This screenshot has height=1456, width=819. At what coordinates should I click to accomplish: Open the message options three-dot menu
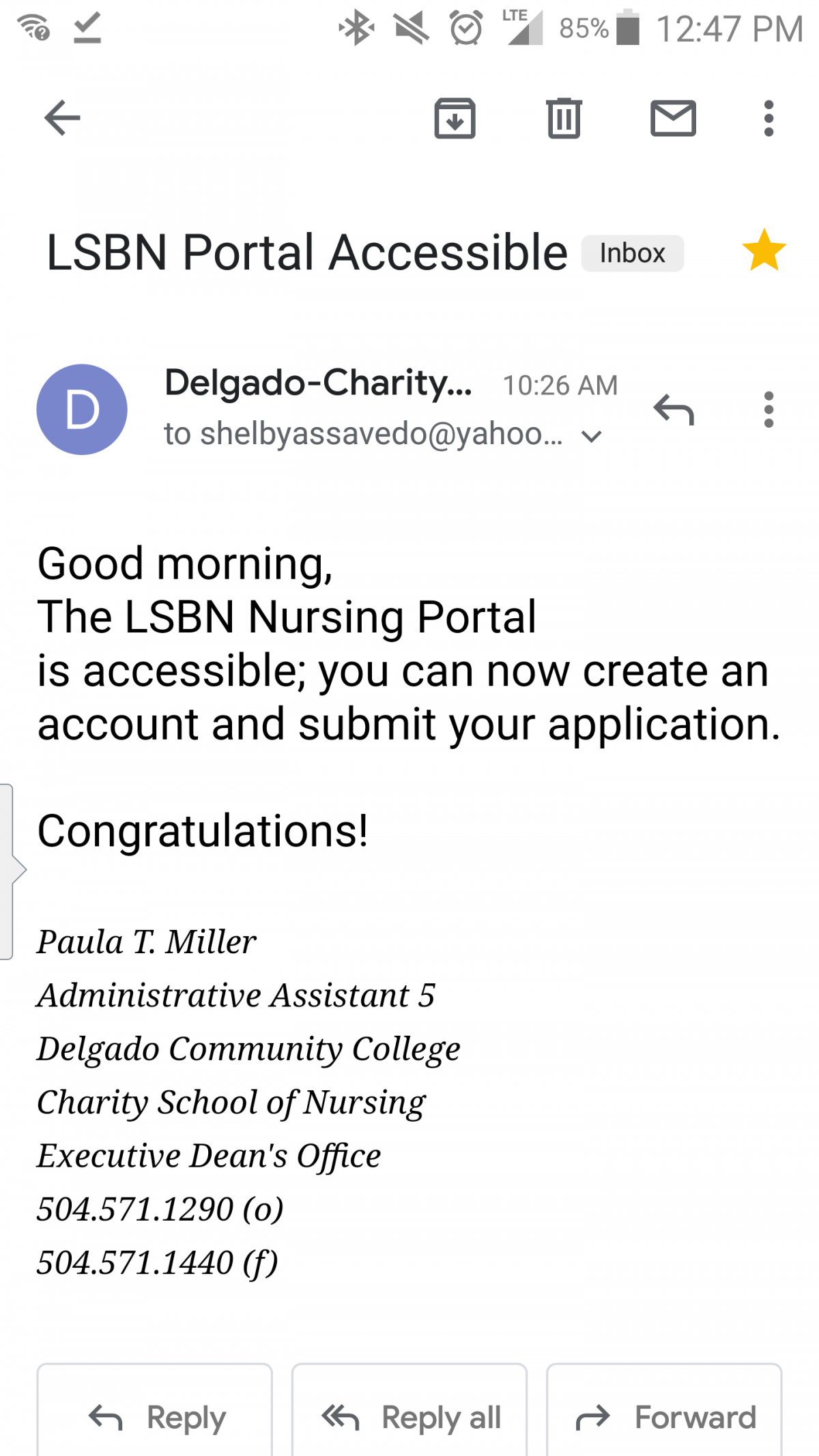tap(768, 409)
